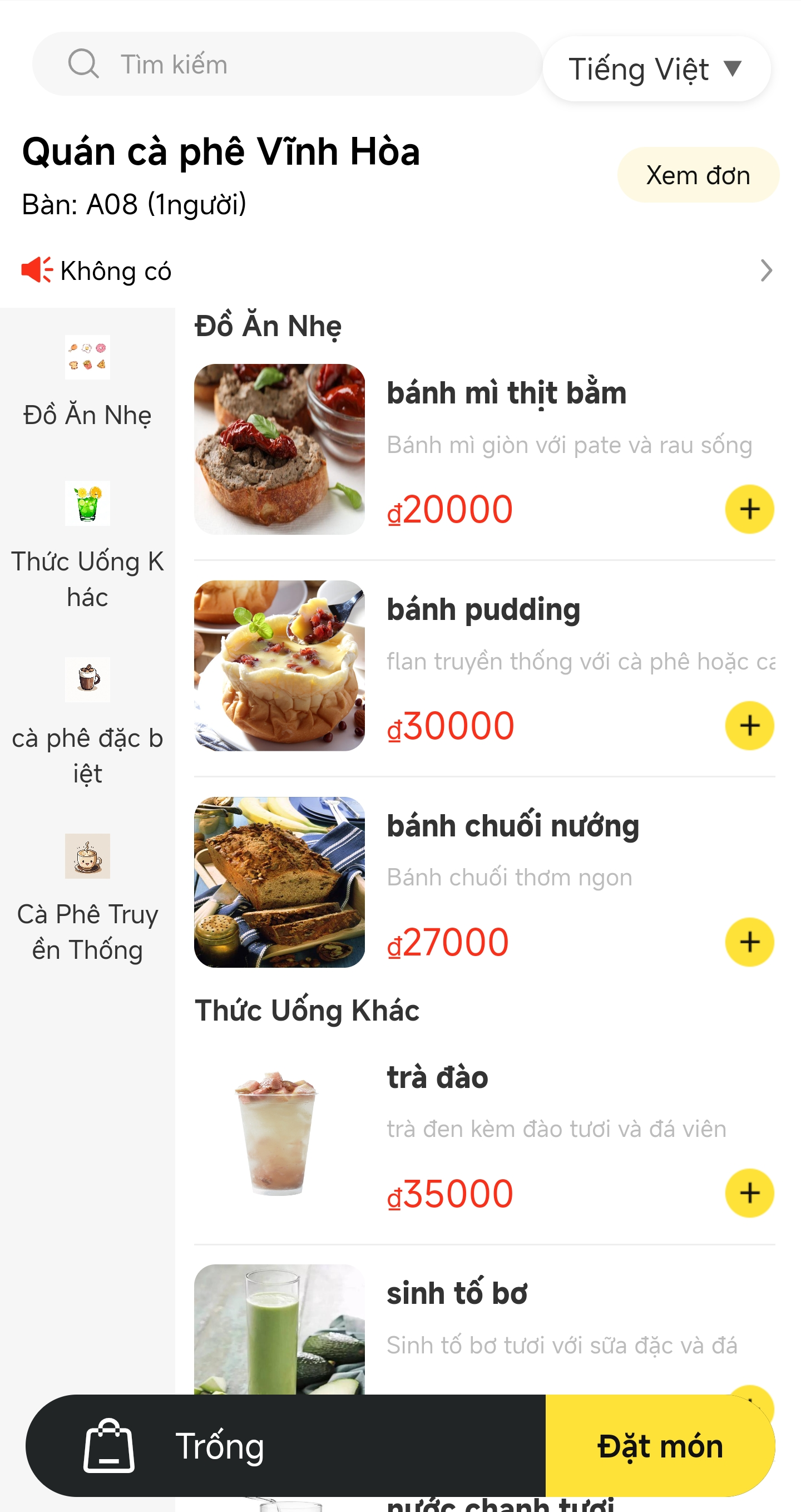Switch to the cà phê đặc biệt category

pos(87,722)
